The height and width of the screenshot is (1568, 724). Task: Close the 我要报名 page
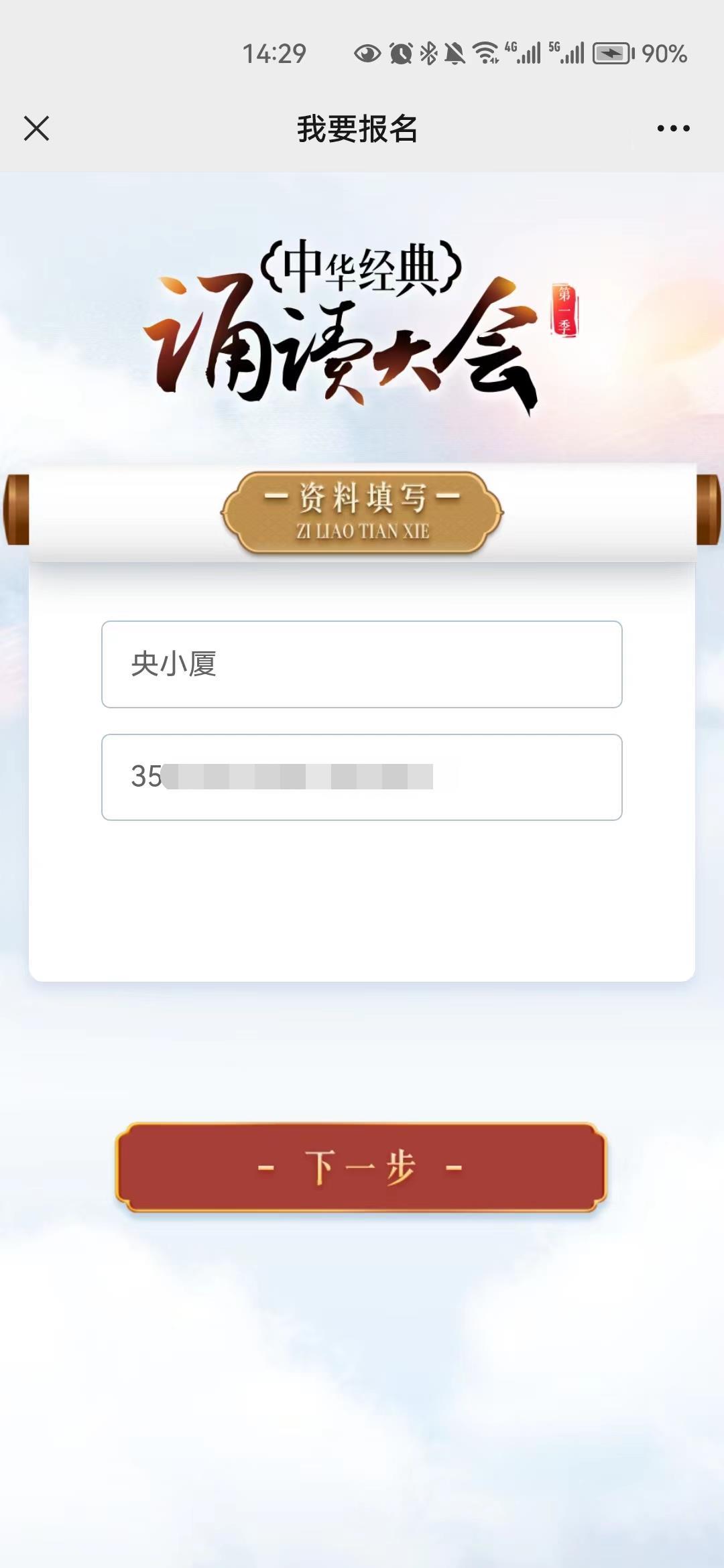pyautogui.click(x=36, y=128)
